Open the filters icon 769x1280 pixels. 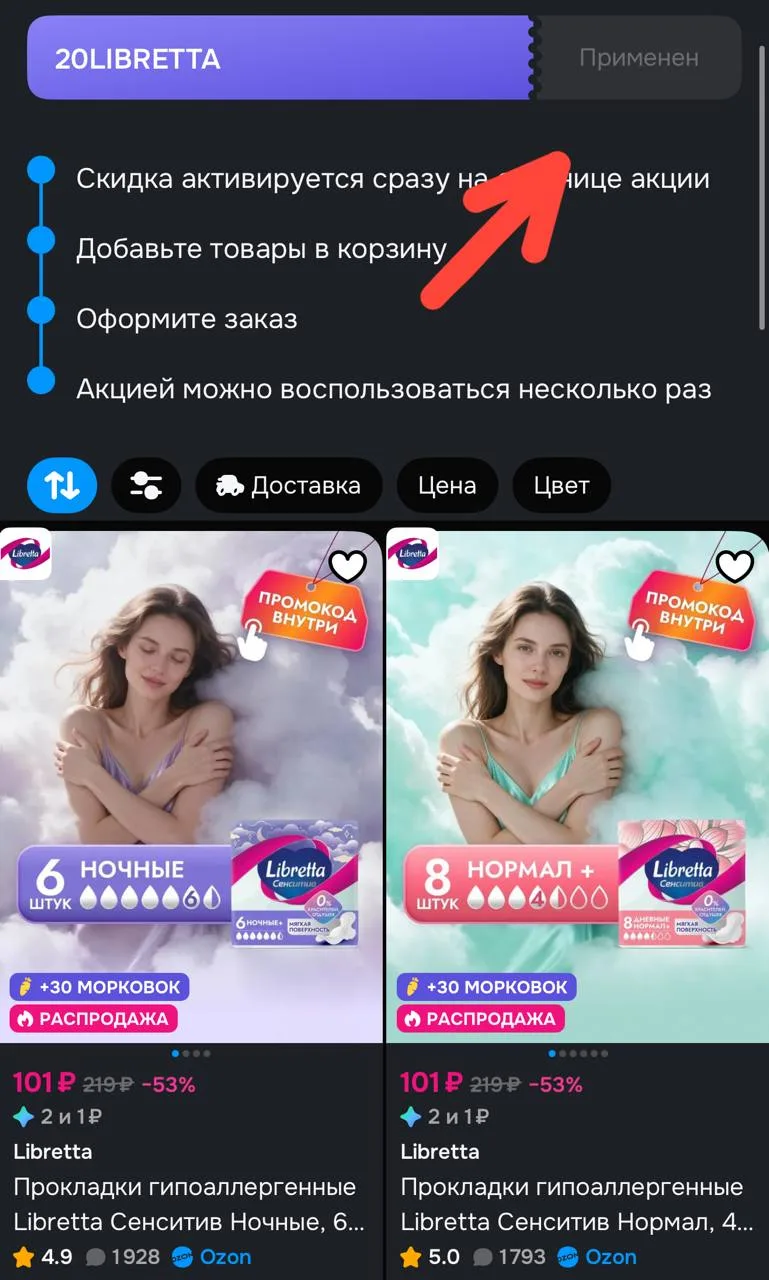[146, 486]
